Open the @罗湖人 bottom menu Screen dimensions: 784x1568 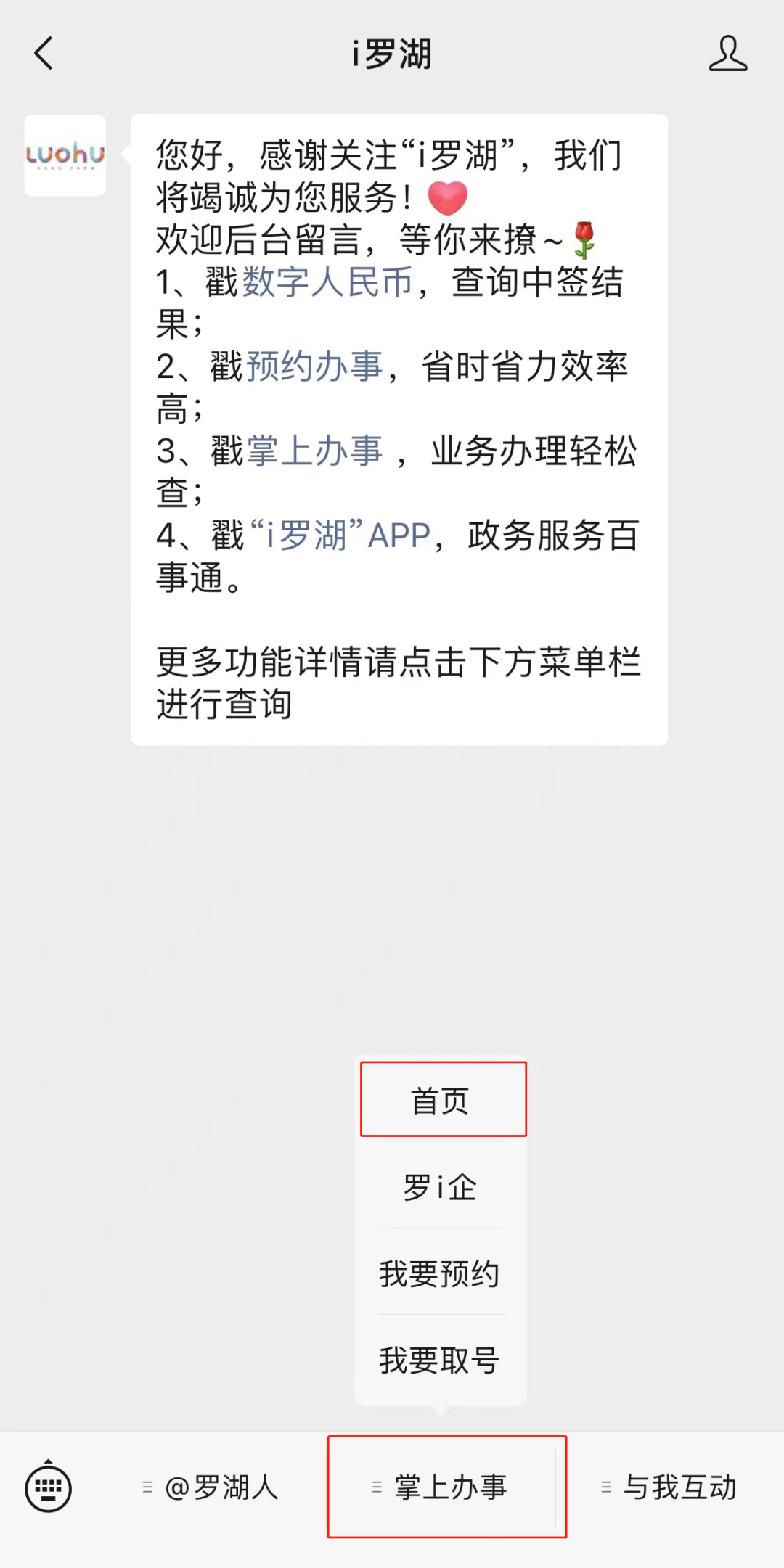[211, 1487]
